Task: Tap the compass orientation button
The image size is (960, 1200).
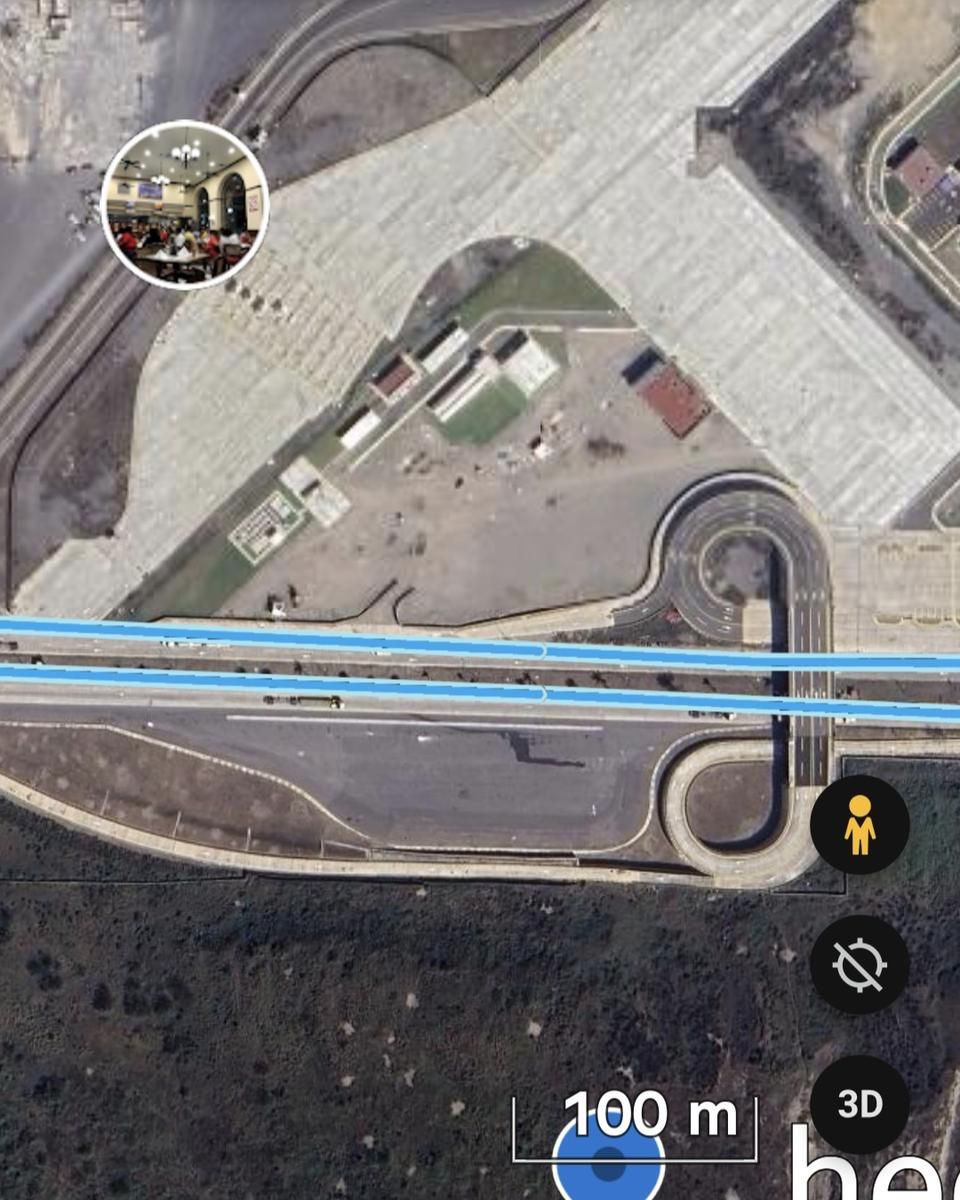Action: 860,965
